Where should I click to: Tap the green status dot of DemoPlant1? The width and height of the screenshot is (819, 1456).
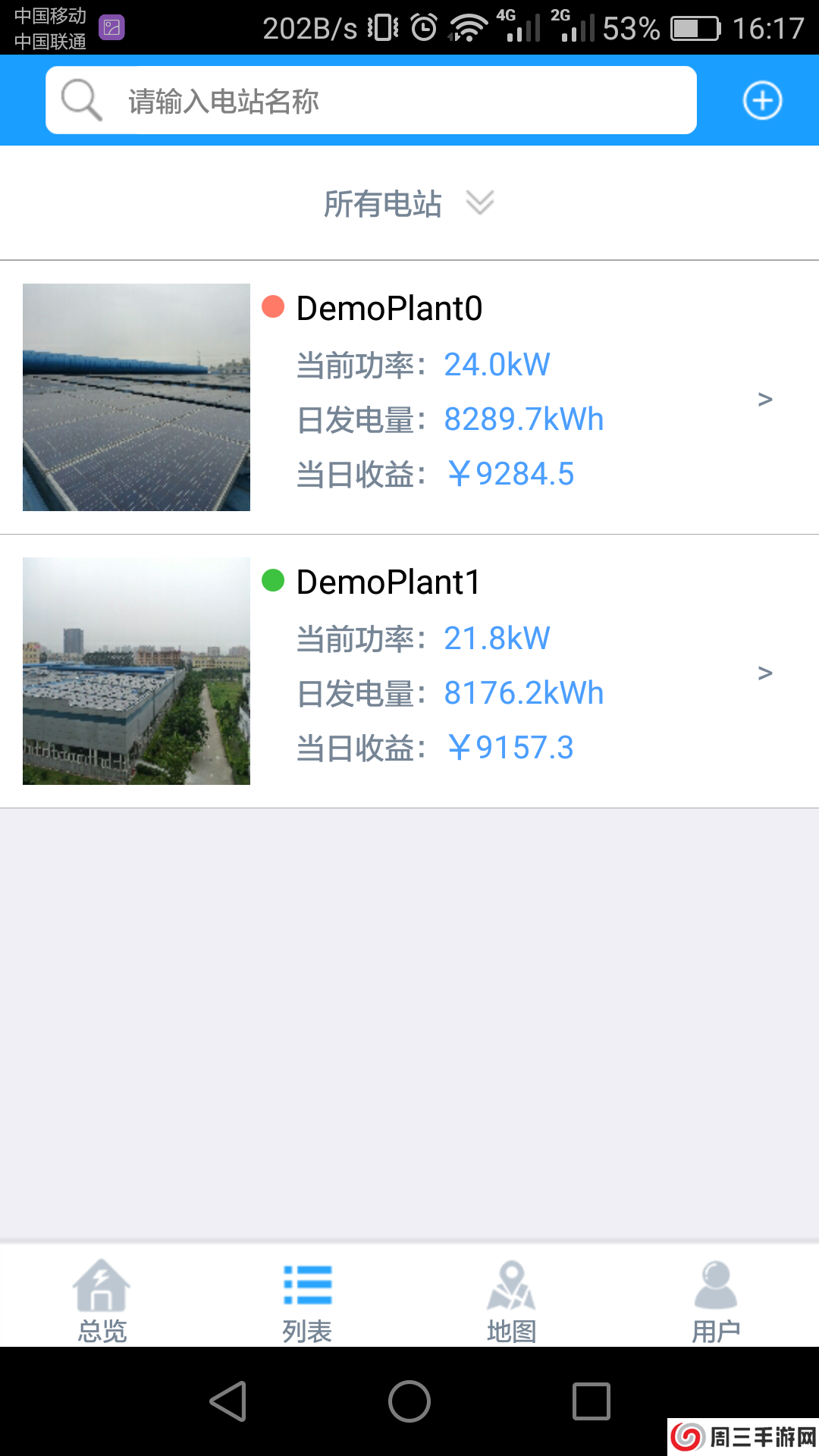click(x=275, y=580)
